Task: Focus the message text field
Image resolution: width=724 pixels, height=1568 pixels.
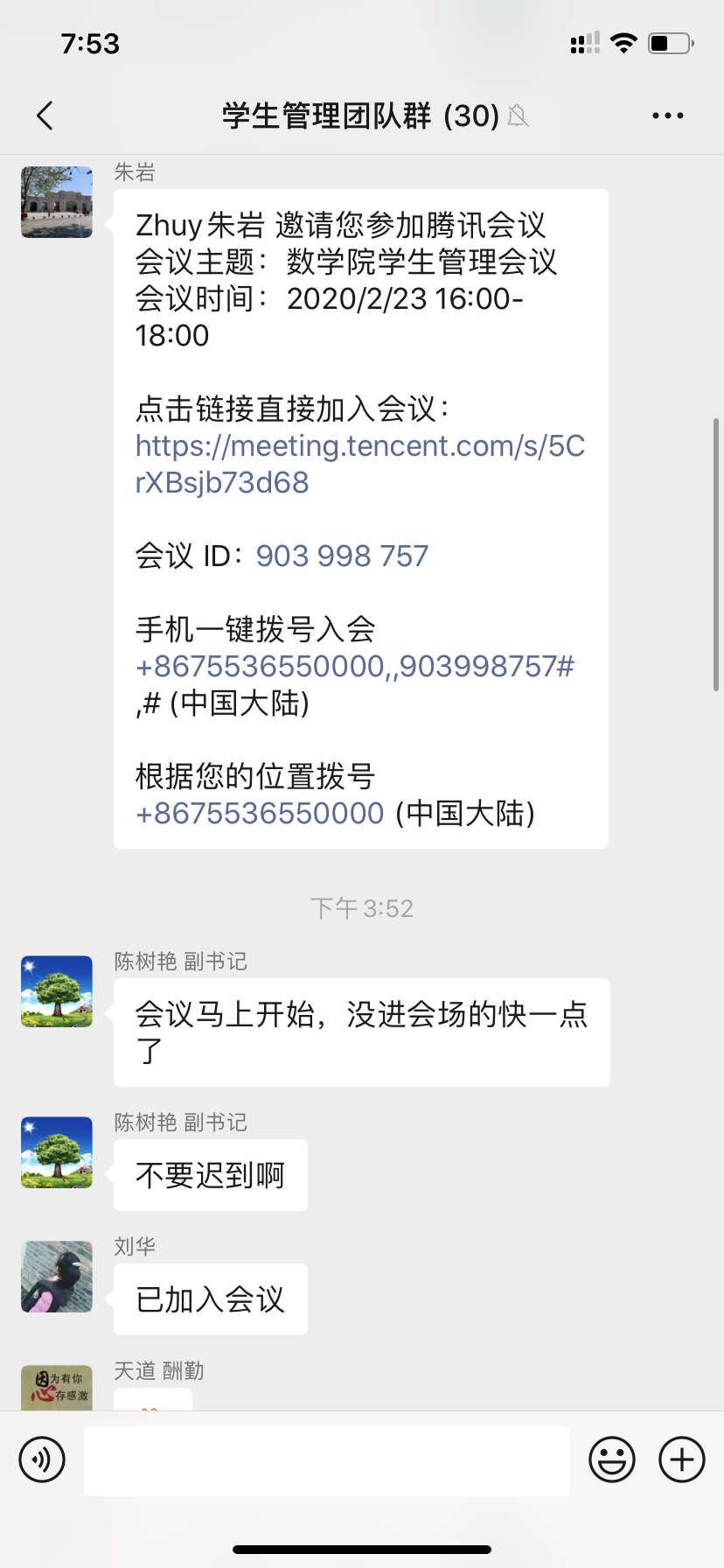Action: pos(326,1460)
